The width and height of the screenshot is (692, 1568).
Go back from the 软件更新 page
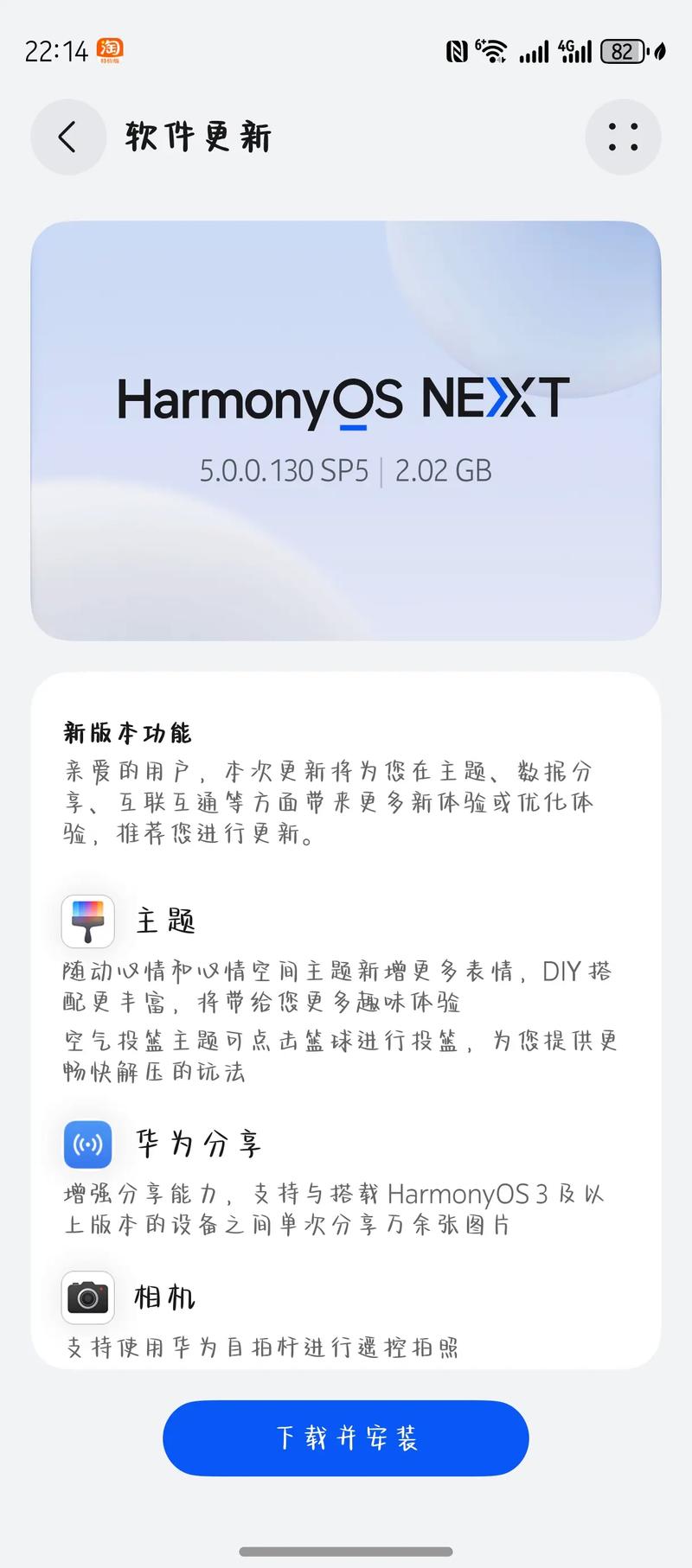tap(67, 137)
